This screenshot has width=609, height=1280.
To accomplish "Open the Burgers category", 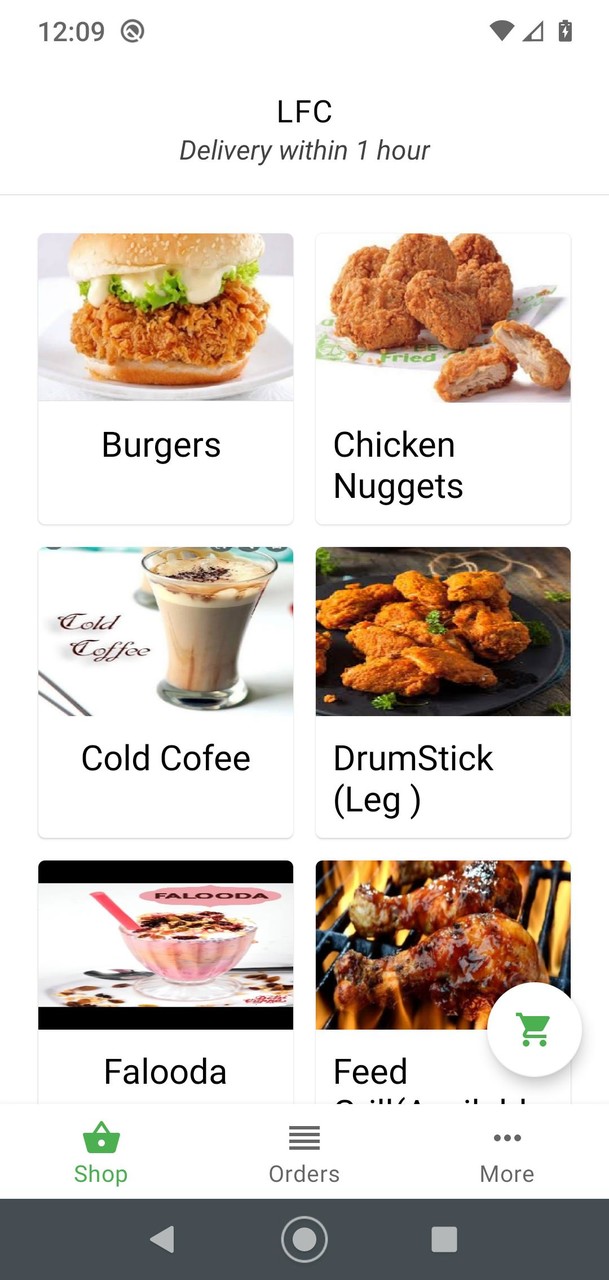I will pyautogui.click(x=165, y=378).
